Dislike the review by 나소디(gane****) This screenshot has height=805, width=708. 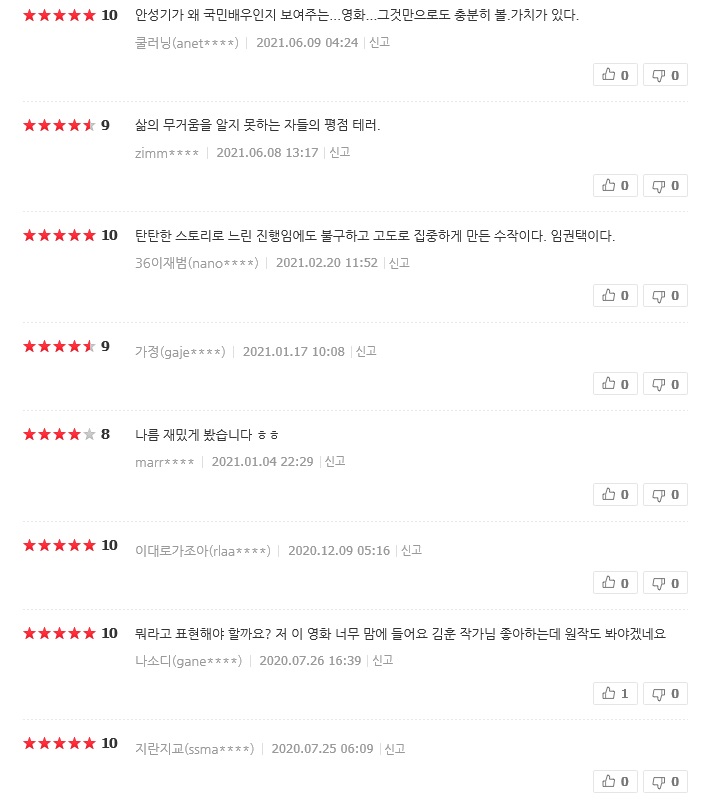tap(665, 693)
